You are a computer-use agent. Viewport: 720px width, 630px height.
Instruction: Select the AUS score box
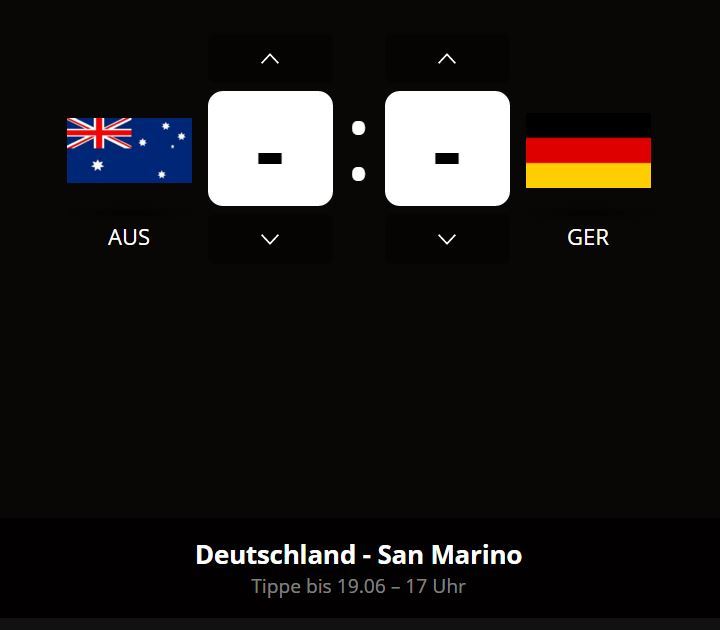click(270, 149)
